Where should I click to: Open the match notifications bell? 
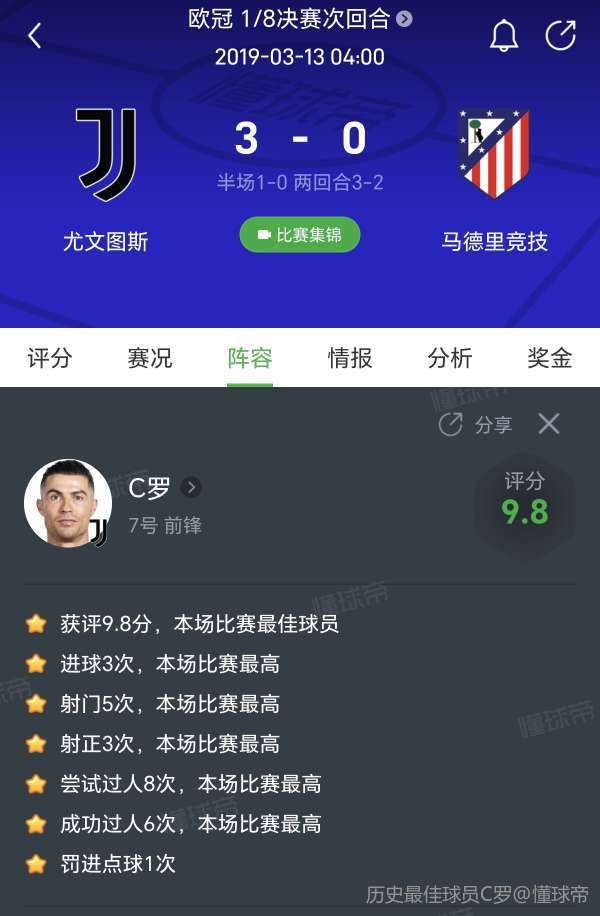point(504,36)
